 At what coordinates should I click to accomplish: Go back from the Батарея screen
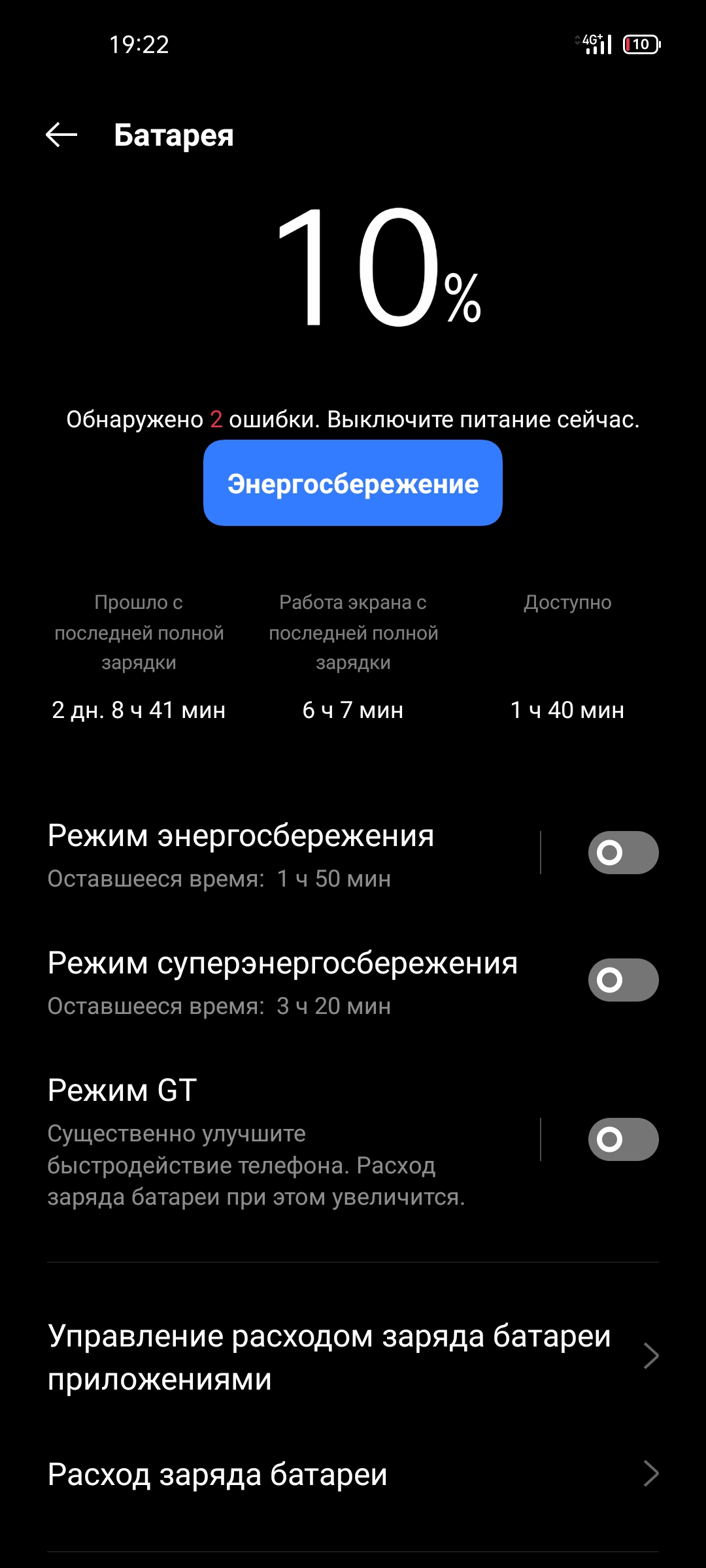62,135
